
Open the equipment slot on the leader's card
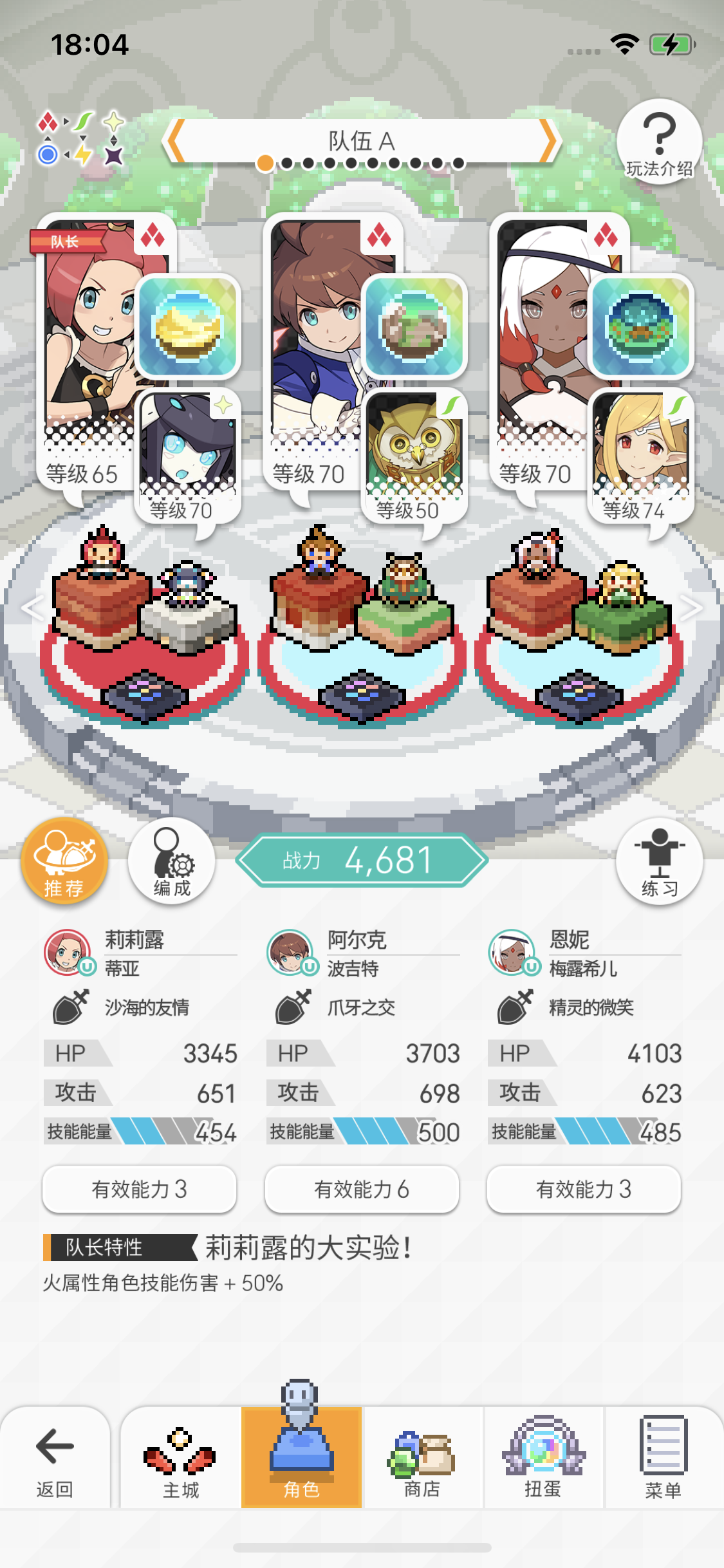point(188,326)
